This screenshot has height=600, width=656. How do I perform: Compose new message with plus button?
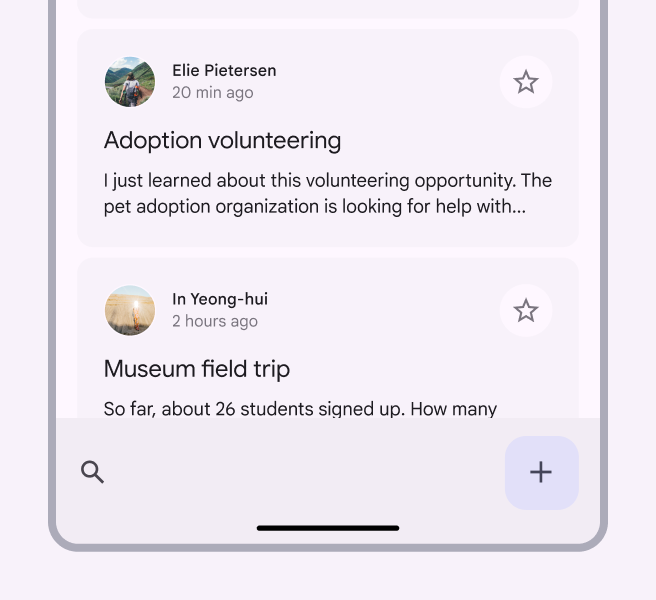[x=541, y=472]
